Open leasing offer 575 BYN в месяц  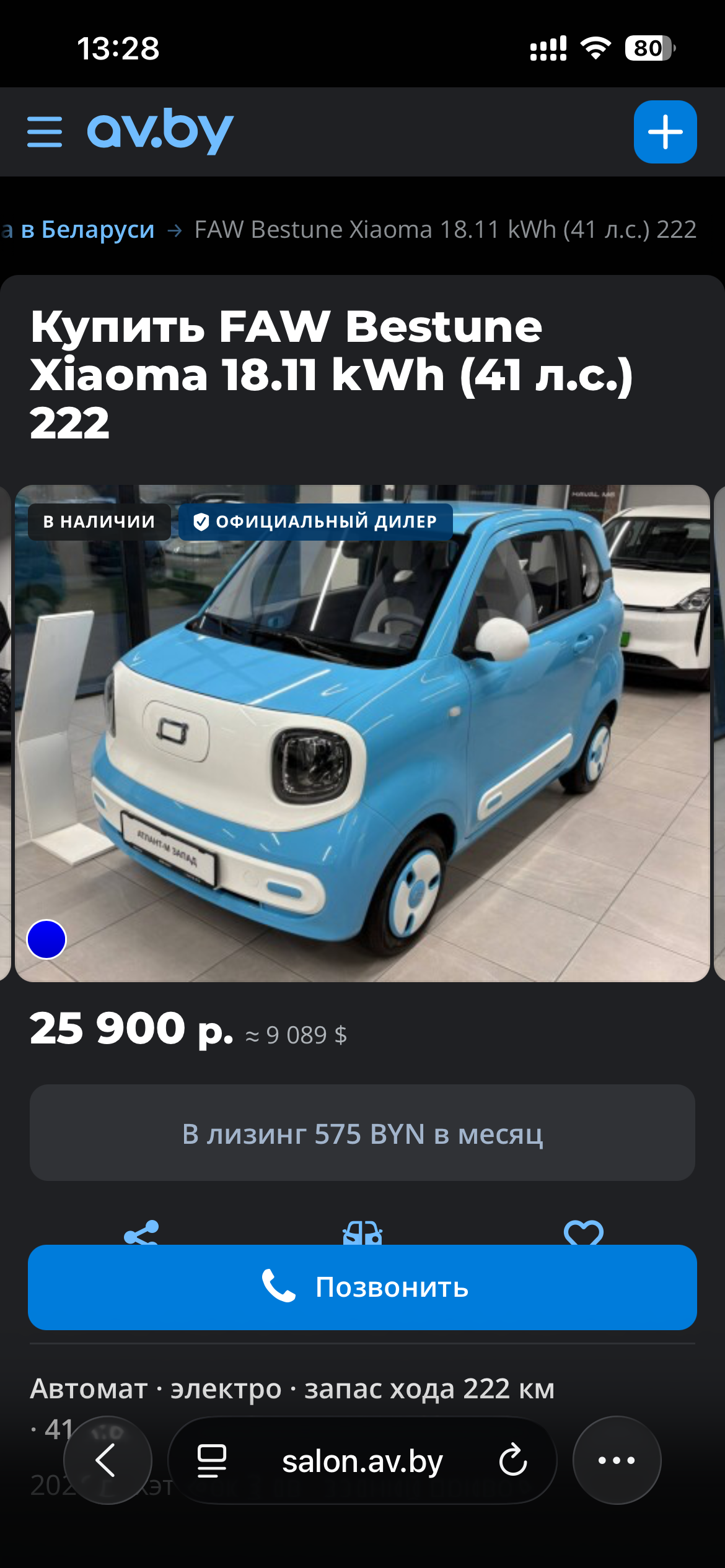[362, 1133]
